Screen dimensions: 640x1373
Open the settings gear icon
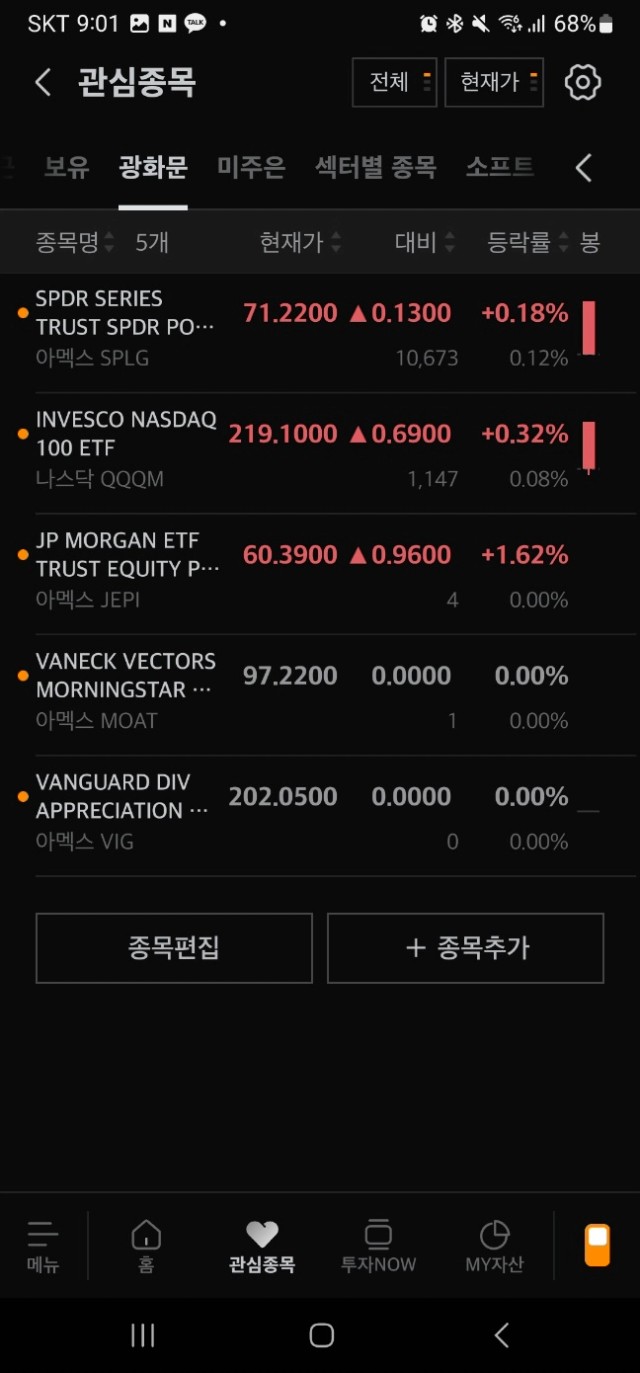click(x=583, y=82)
